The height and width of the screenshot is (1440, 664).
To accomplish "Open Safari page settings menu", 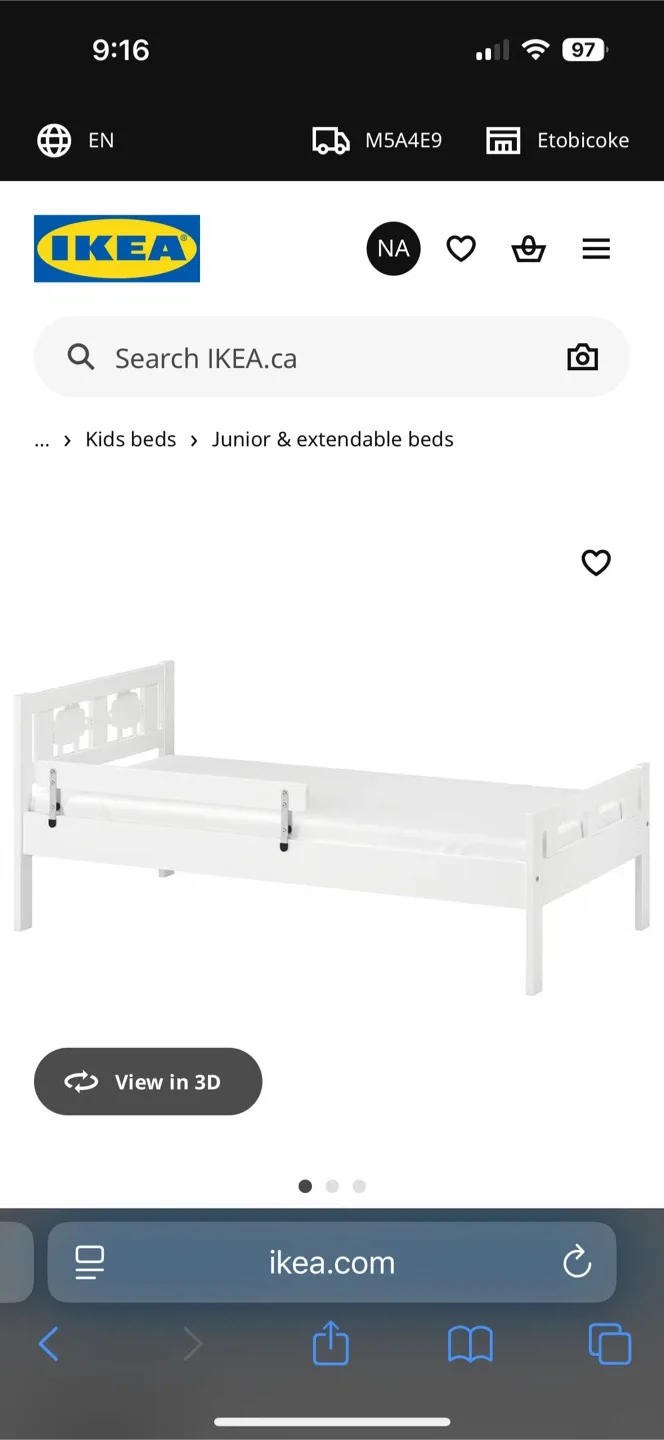I will click(90, 1263).
